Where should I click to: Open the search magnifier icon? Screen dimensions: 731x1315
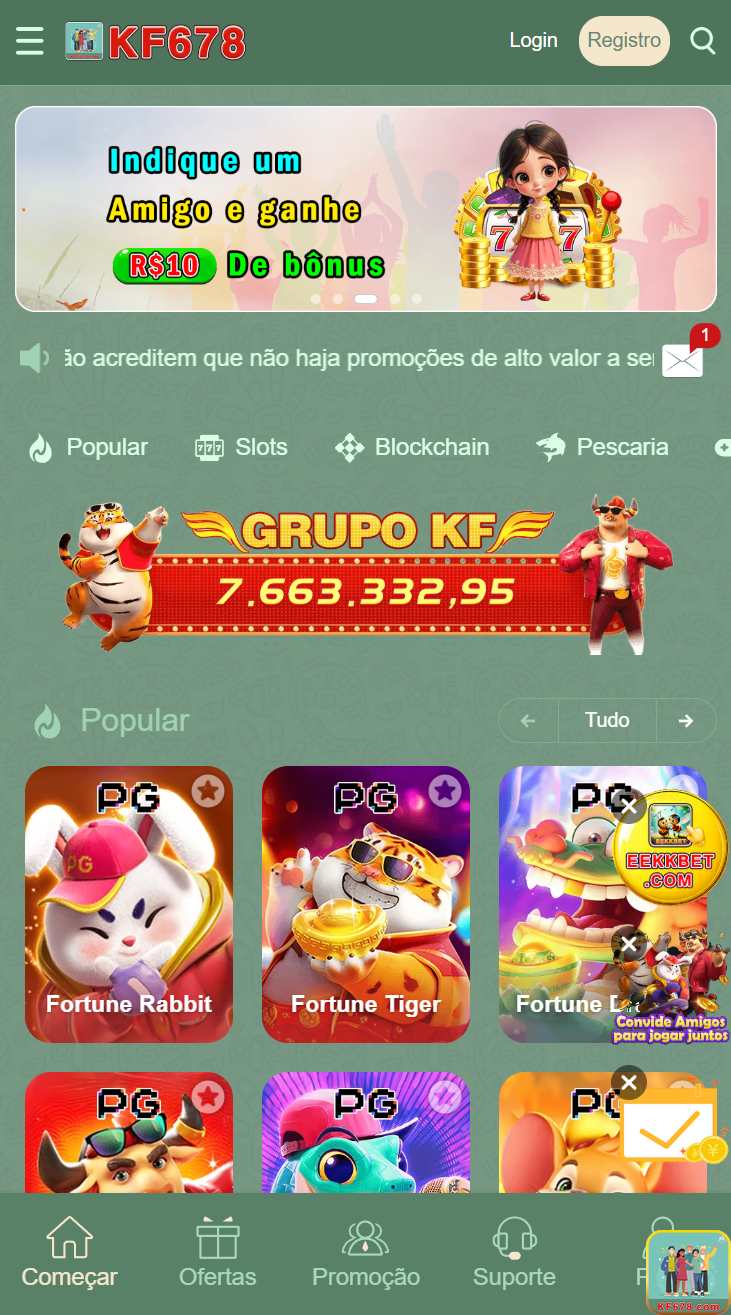[x=703, y=41]
